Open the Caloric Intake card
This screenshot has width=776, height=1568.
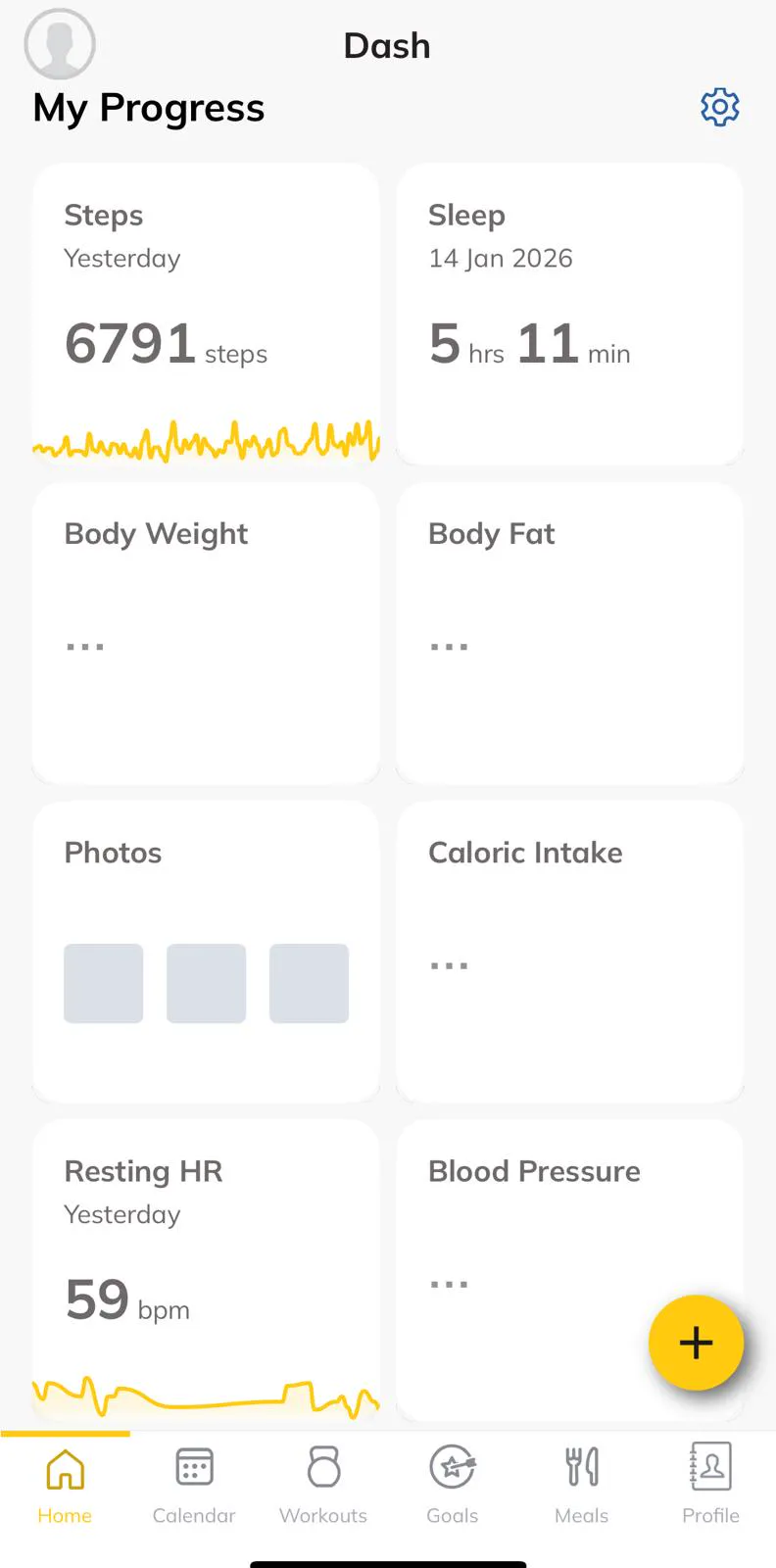pyautogui.click(x=569, y=951)
